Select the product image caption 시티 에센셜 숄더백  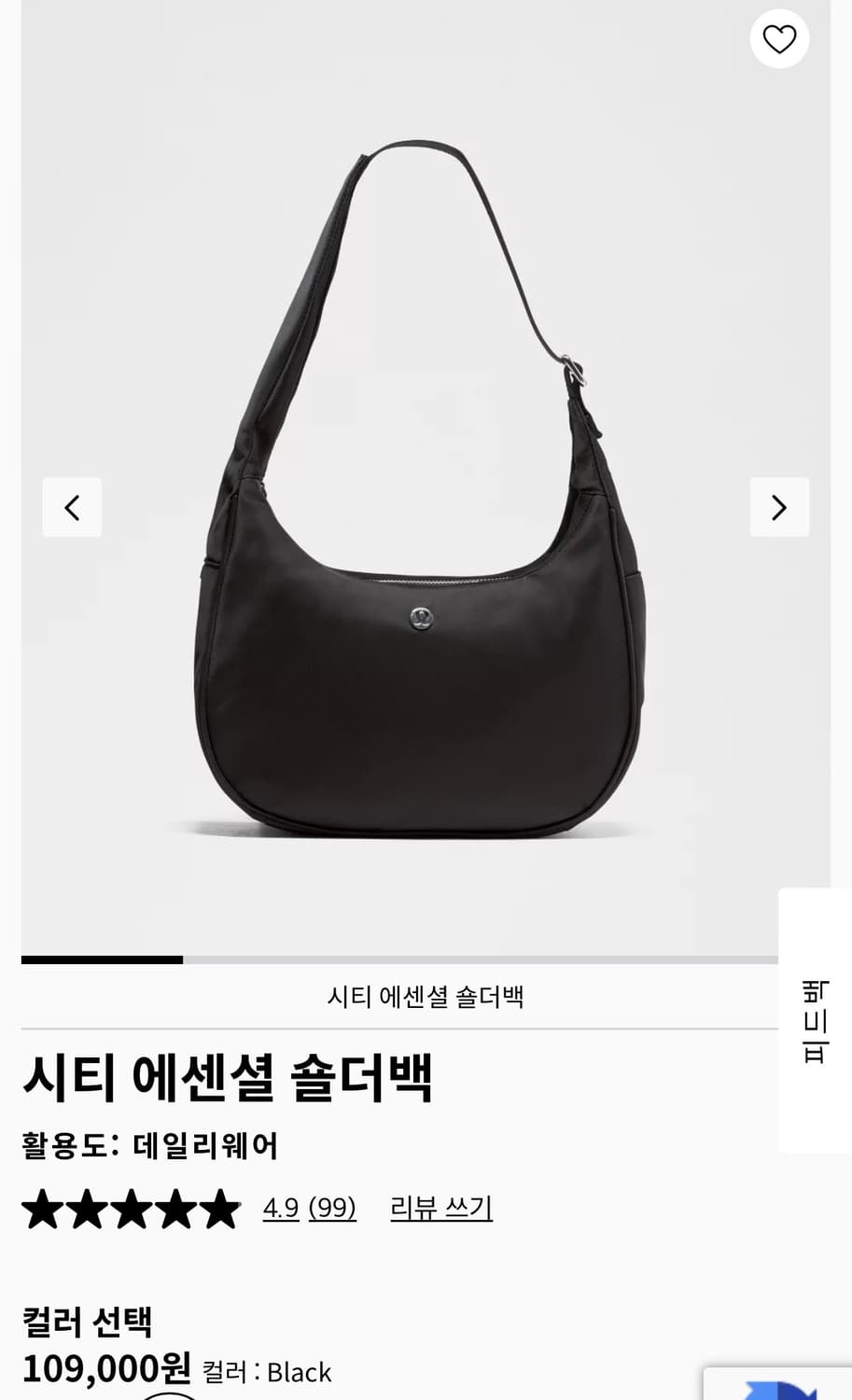[426, 998]
